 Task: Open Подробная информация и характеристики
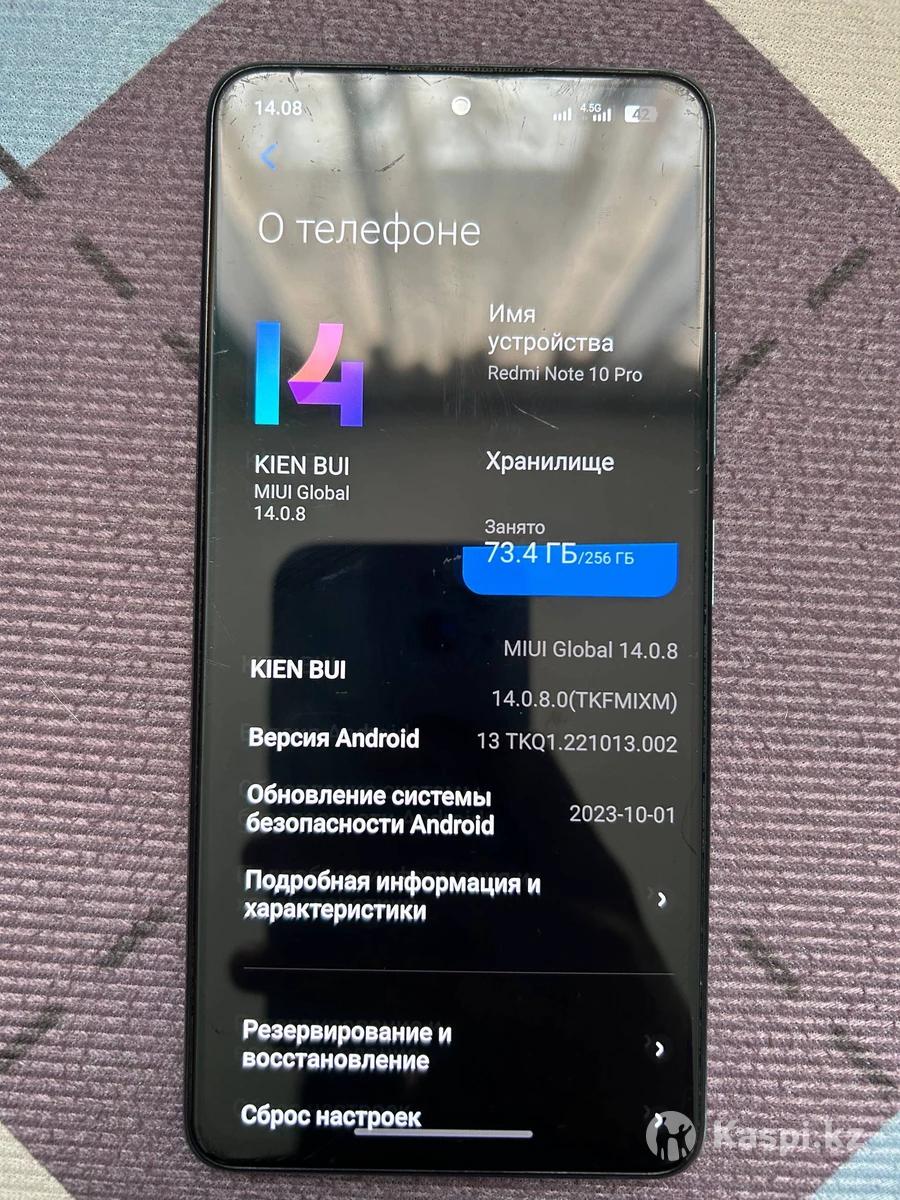click(x=460, y=897)
